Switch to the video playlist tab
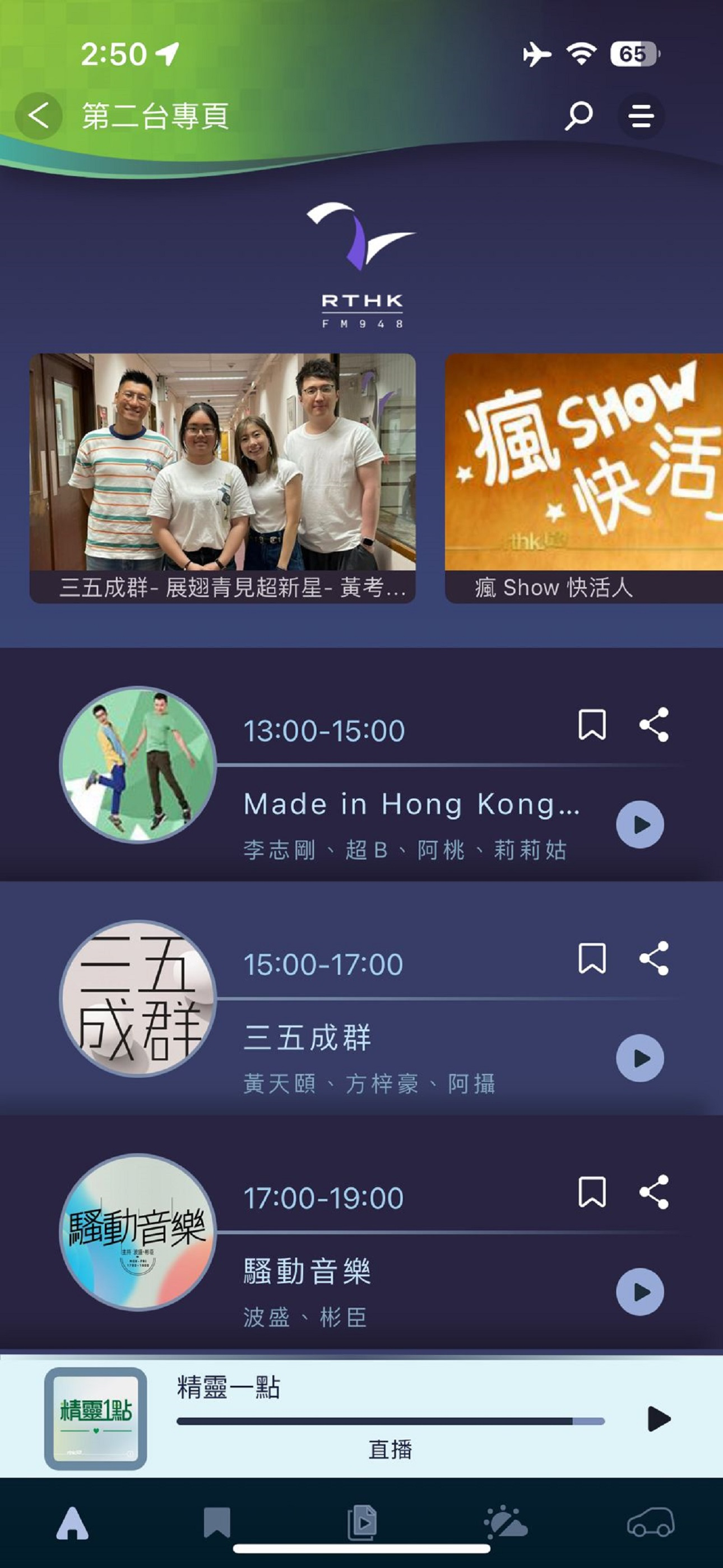723x1568 pixels. point(362,1523)
